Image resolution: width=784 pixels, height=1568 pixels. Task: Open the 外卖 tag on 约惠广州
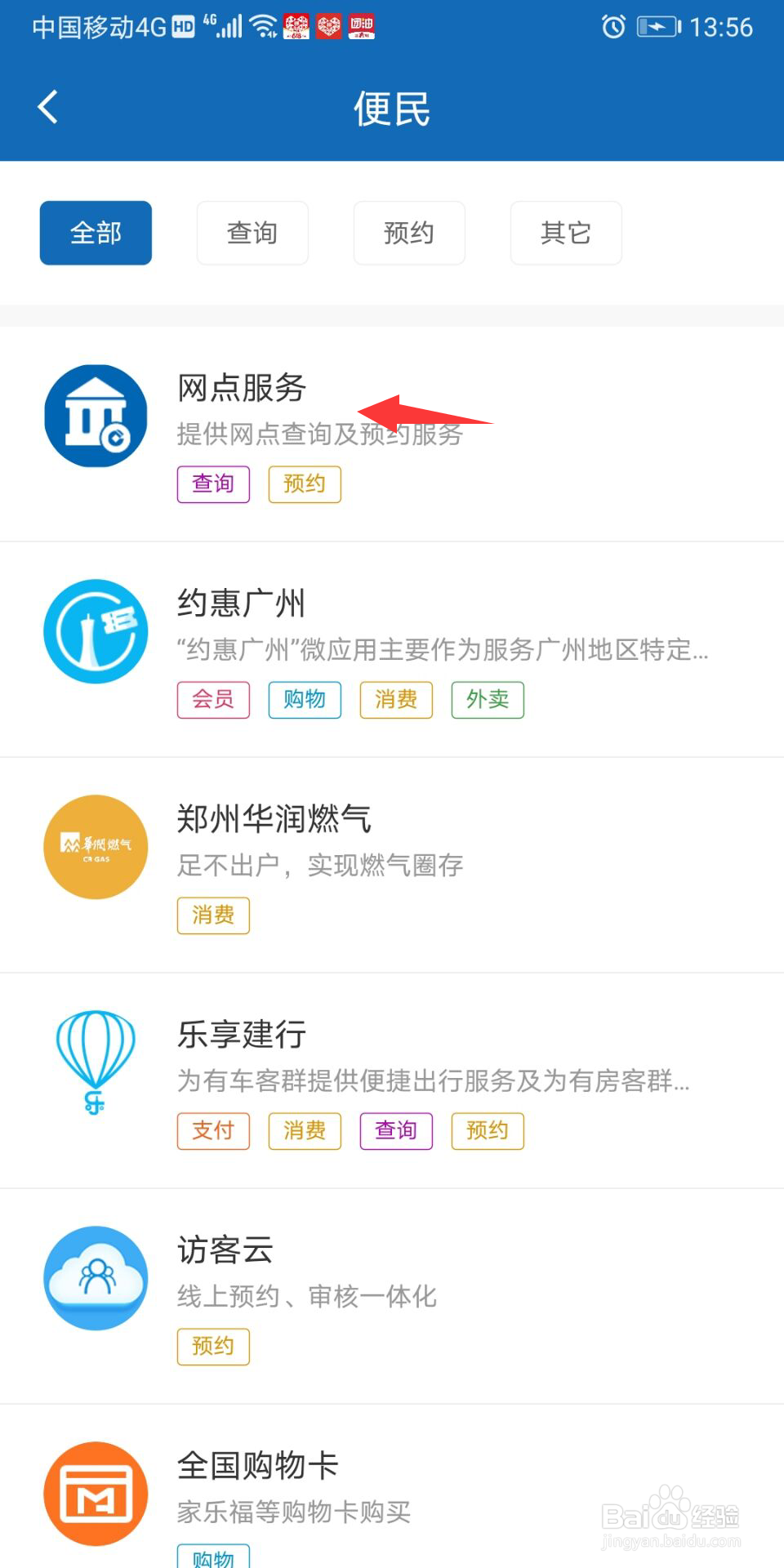(487, 699)
